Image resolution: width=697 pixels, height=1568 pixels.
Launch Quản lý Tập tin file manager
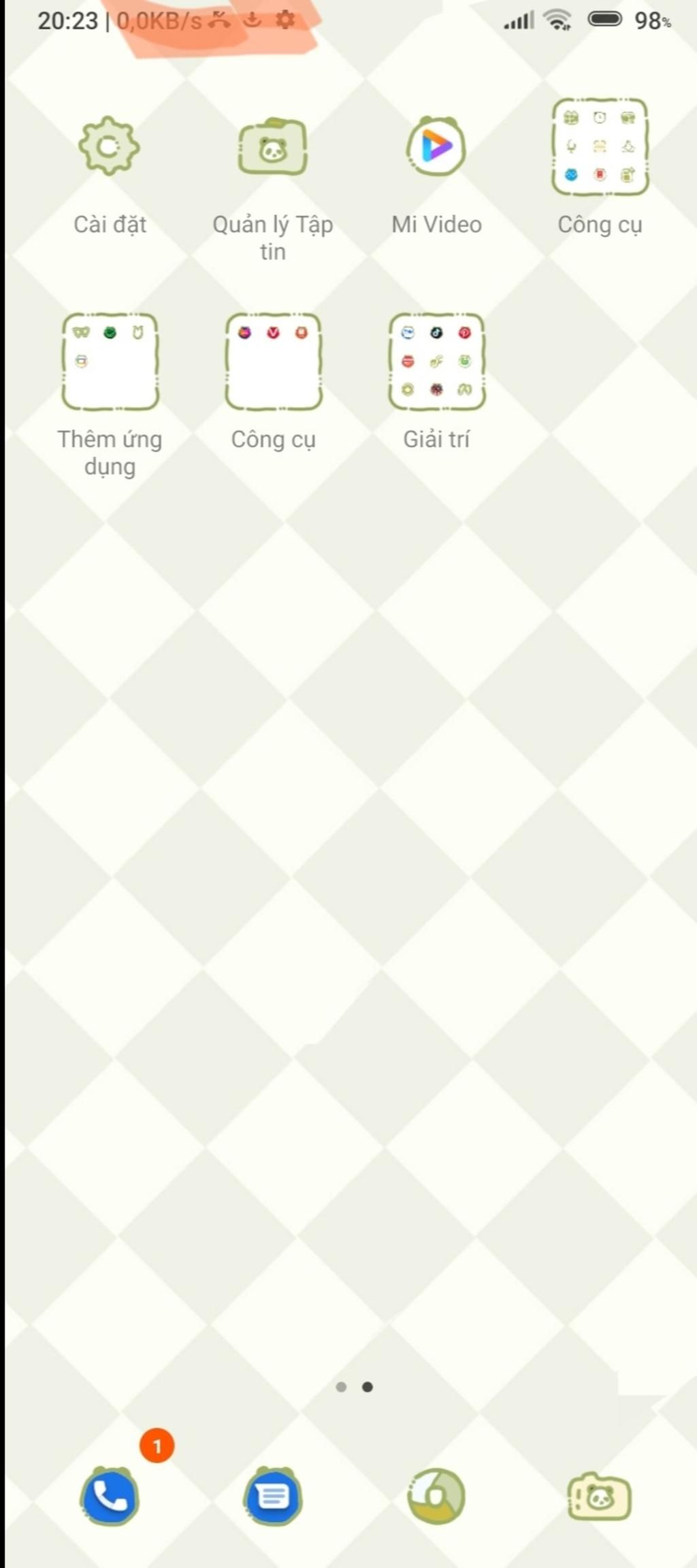tap(272, 147)
